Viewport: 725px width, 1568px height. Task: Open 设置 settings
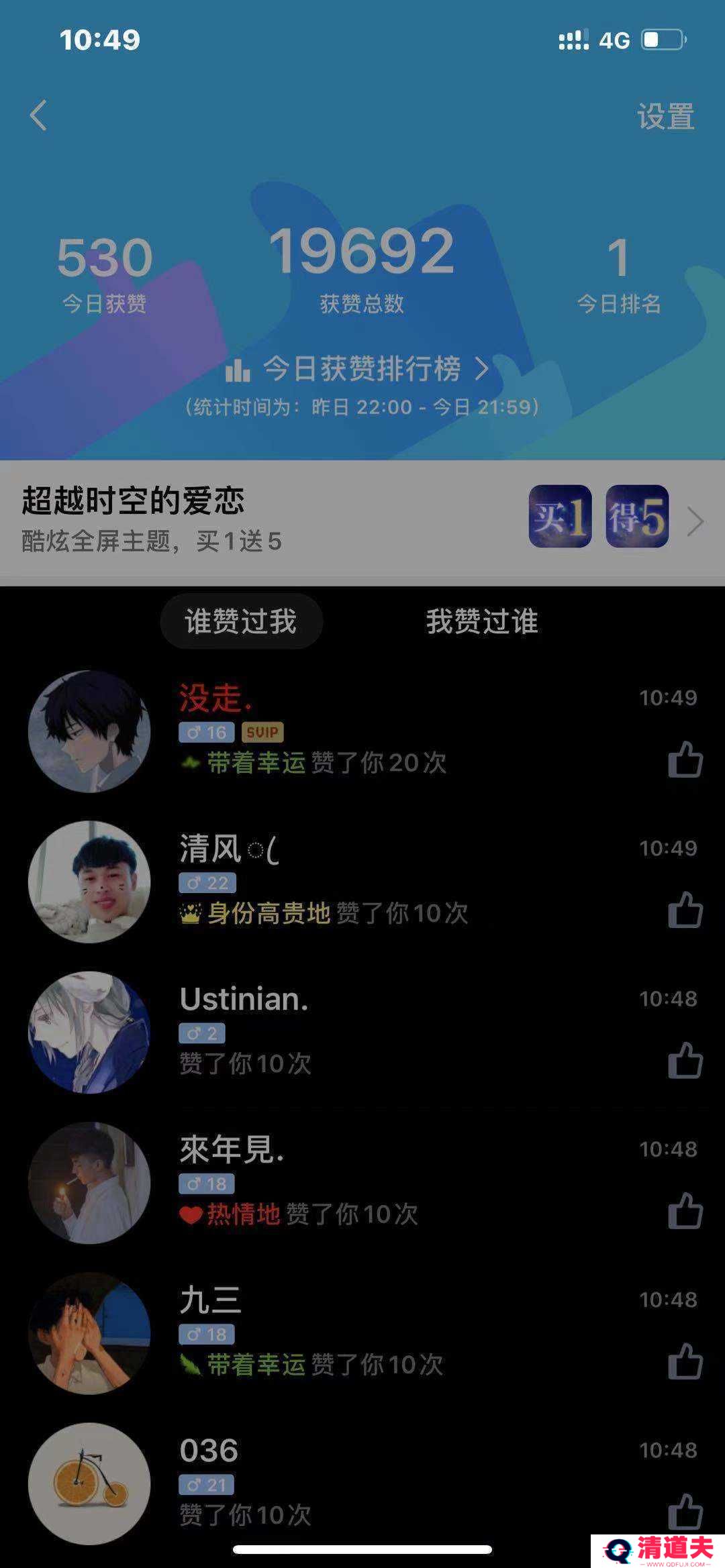(x=665, y=117)
